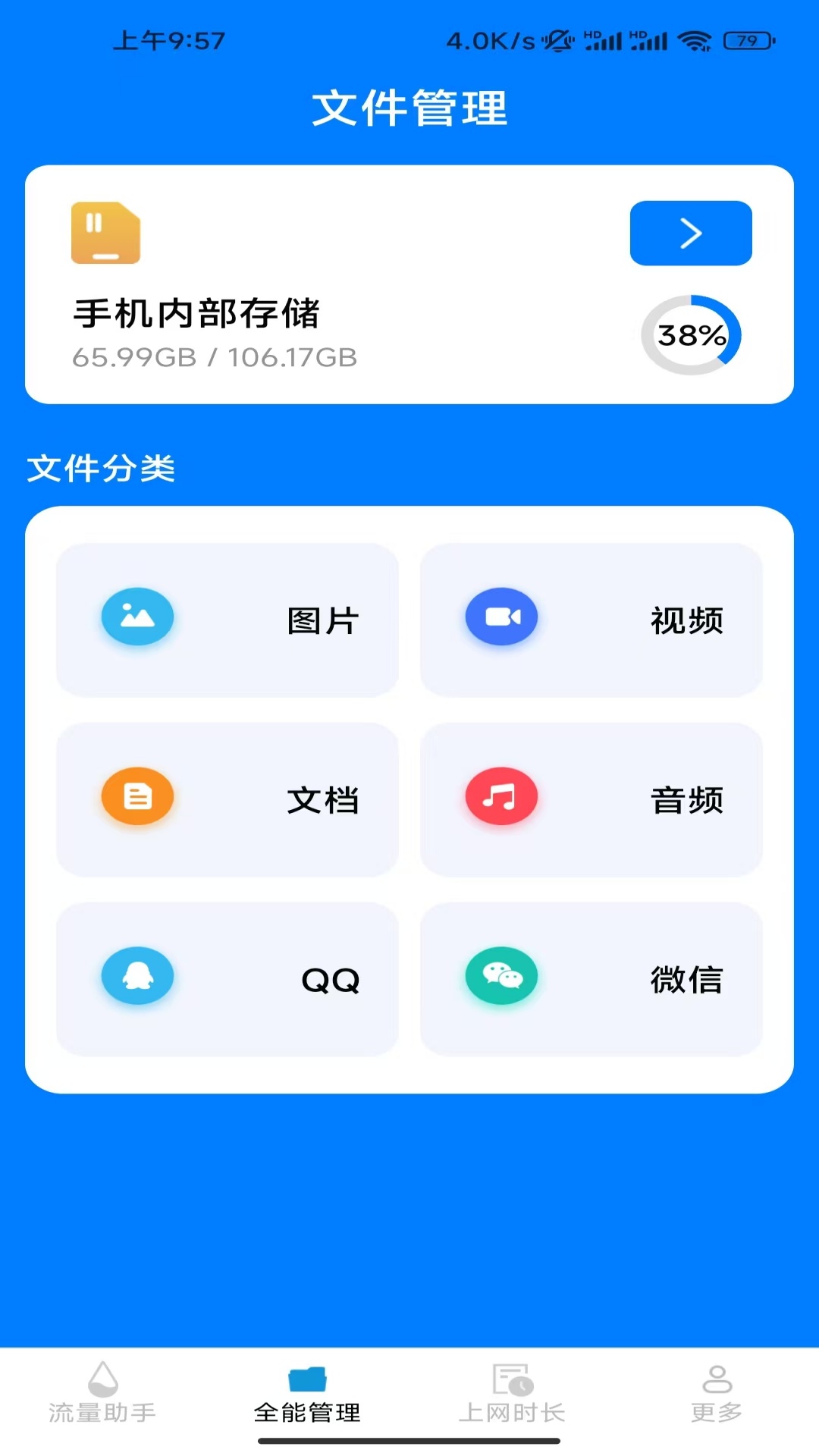Open the 更多 tab
This screenshot has height=1456, width=819.
(x=717, y=1395)
